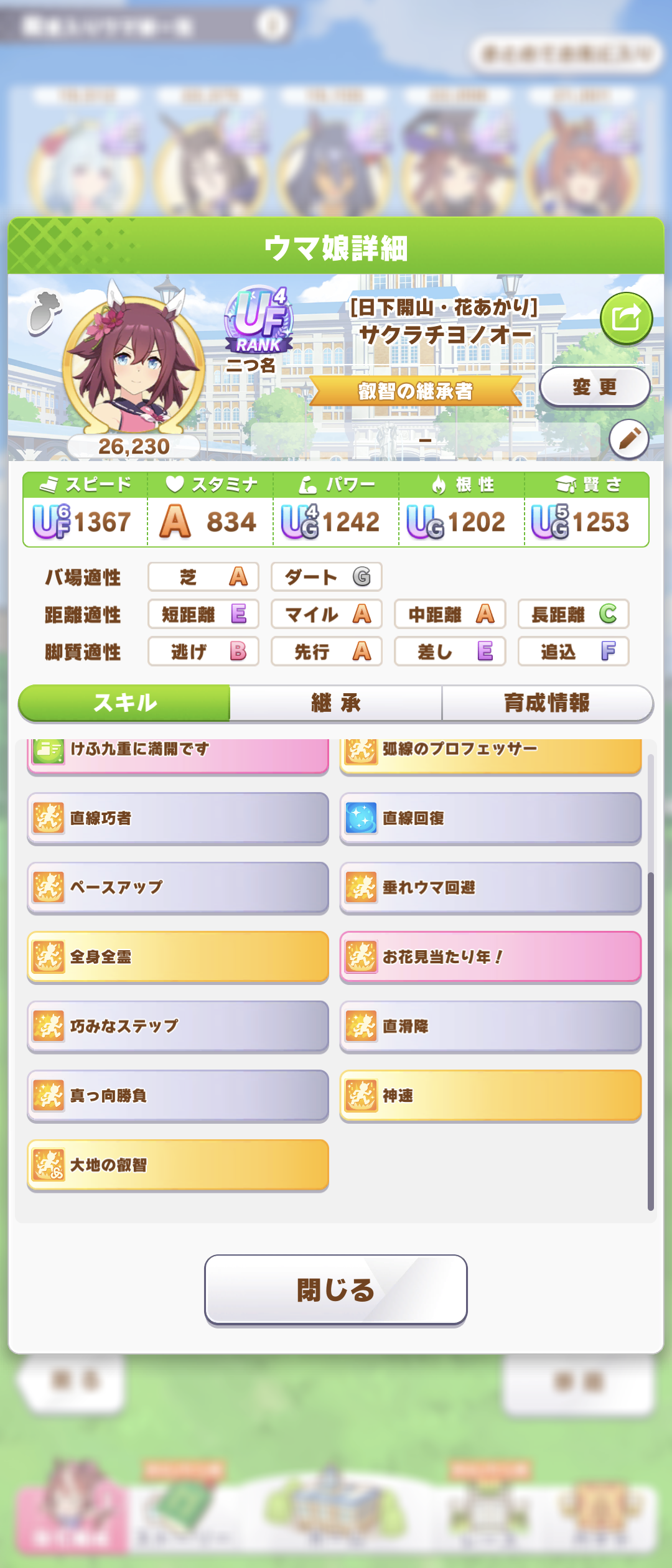Open the 育成情報 tab

click(547, 703)
